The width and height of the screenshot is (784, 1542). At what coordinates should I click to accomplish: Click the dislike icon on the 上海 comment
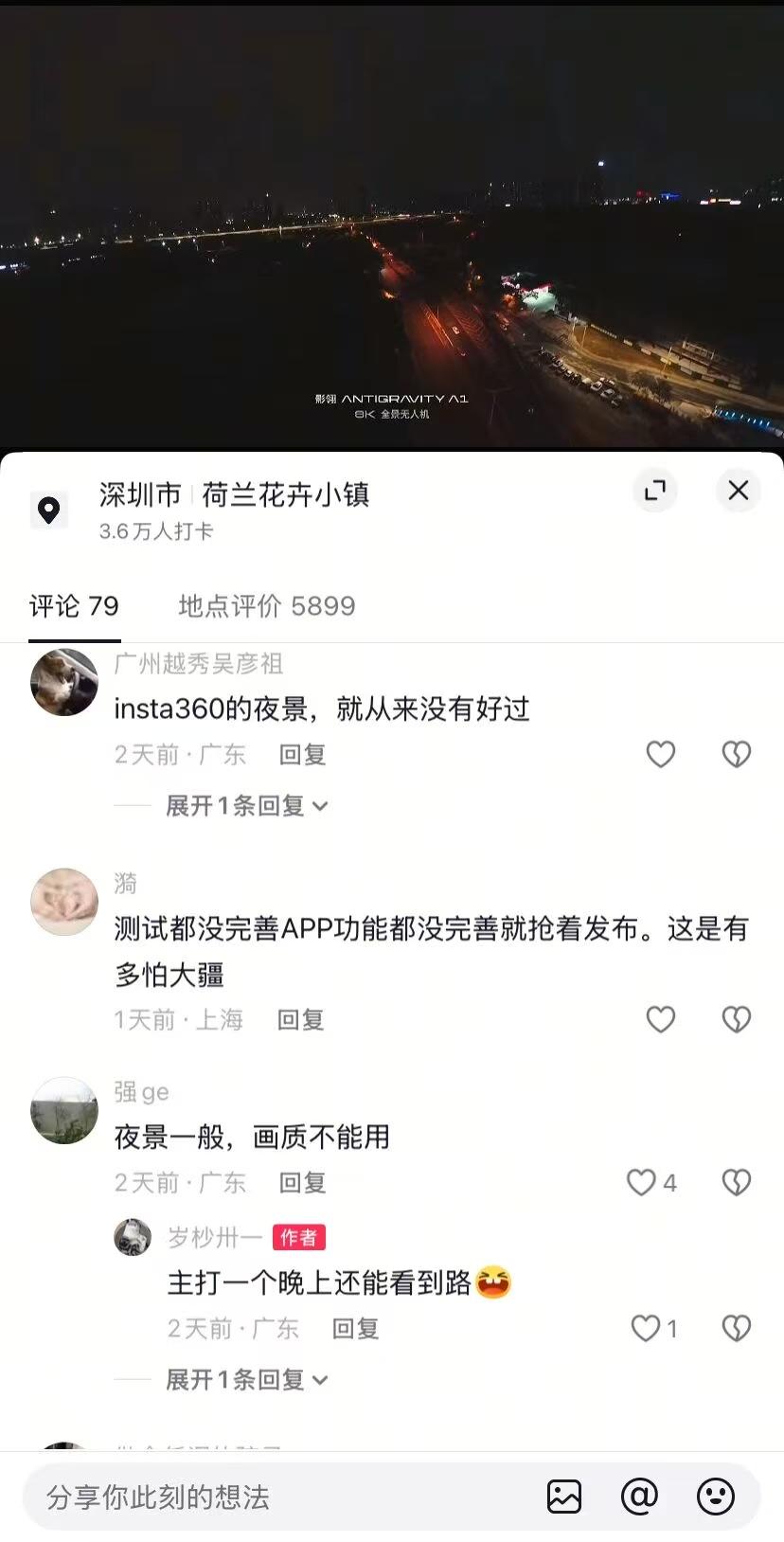736,1019
